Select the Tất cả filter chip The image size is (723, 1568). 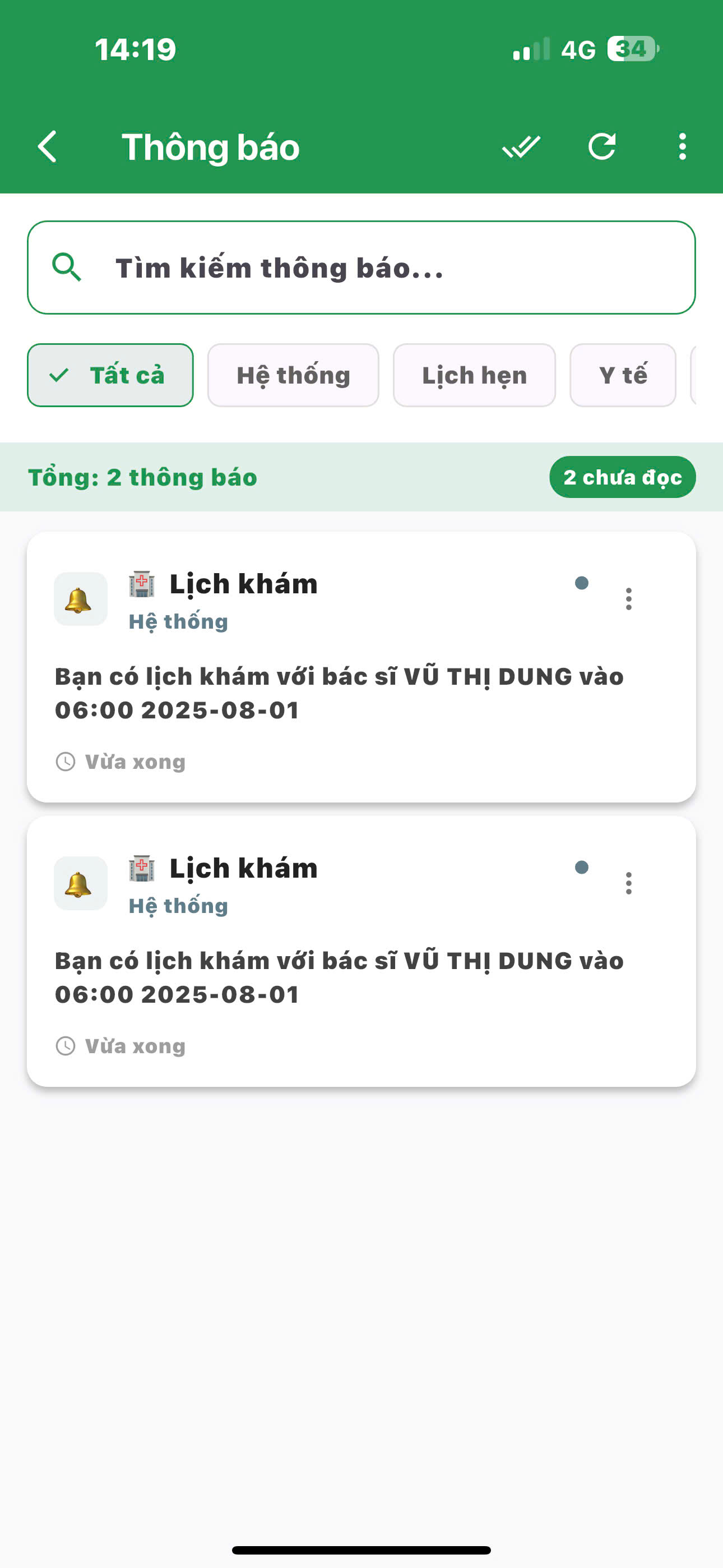110,375
